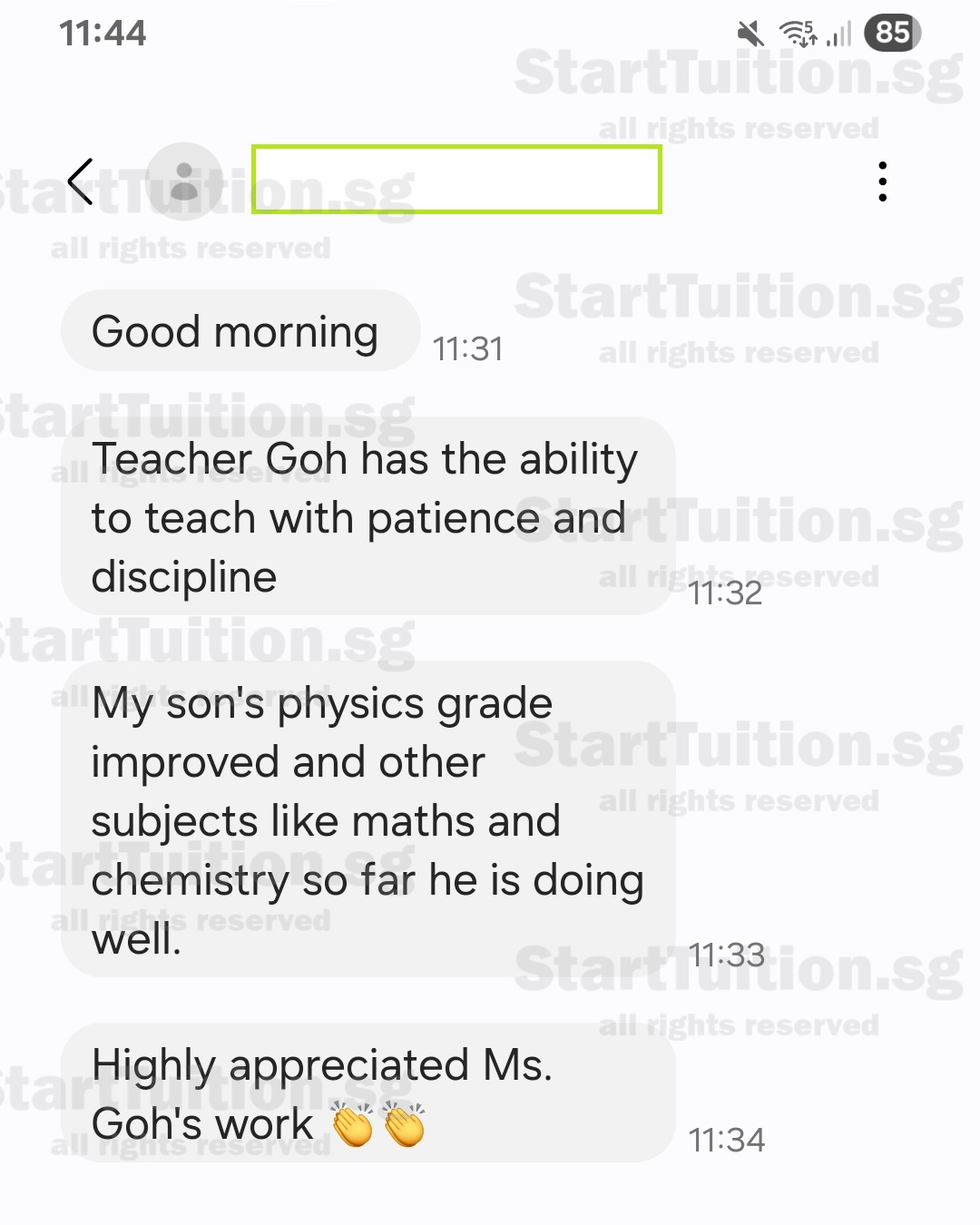Open the three-dot overflow menu
This screenshot has height=1225, width=980.
(x=882, y=181)
